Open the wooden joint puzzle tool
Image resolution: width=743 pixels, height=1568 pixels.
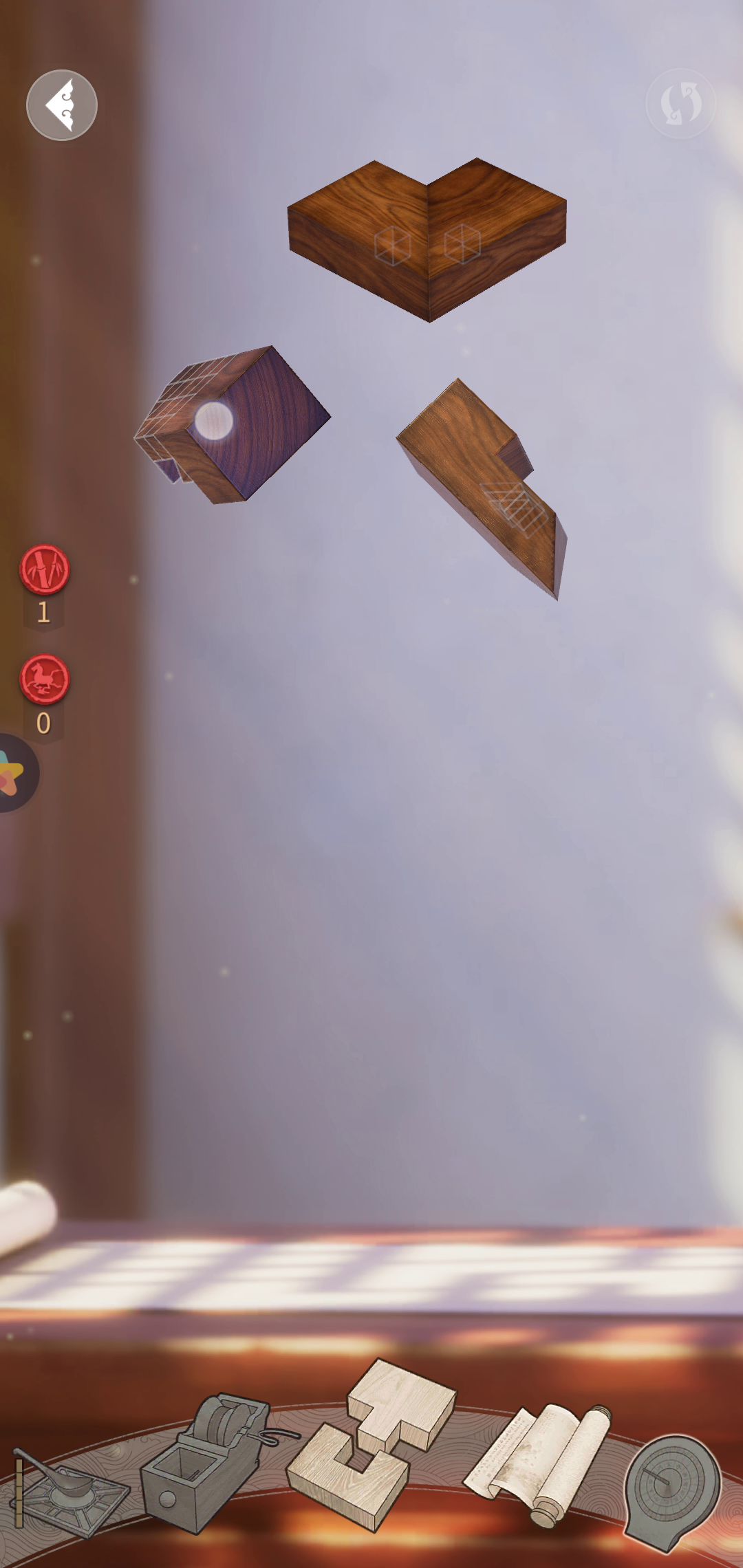point(371,1444)
